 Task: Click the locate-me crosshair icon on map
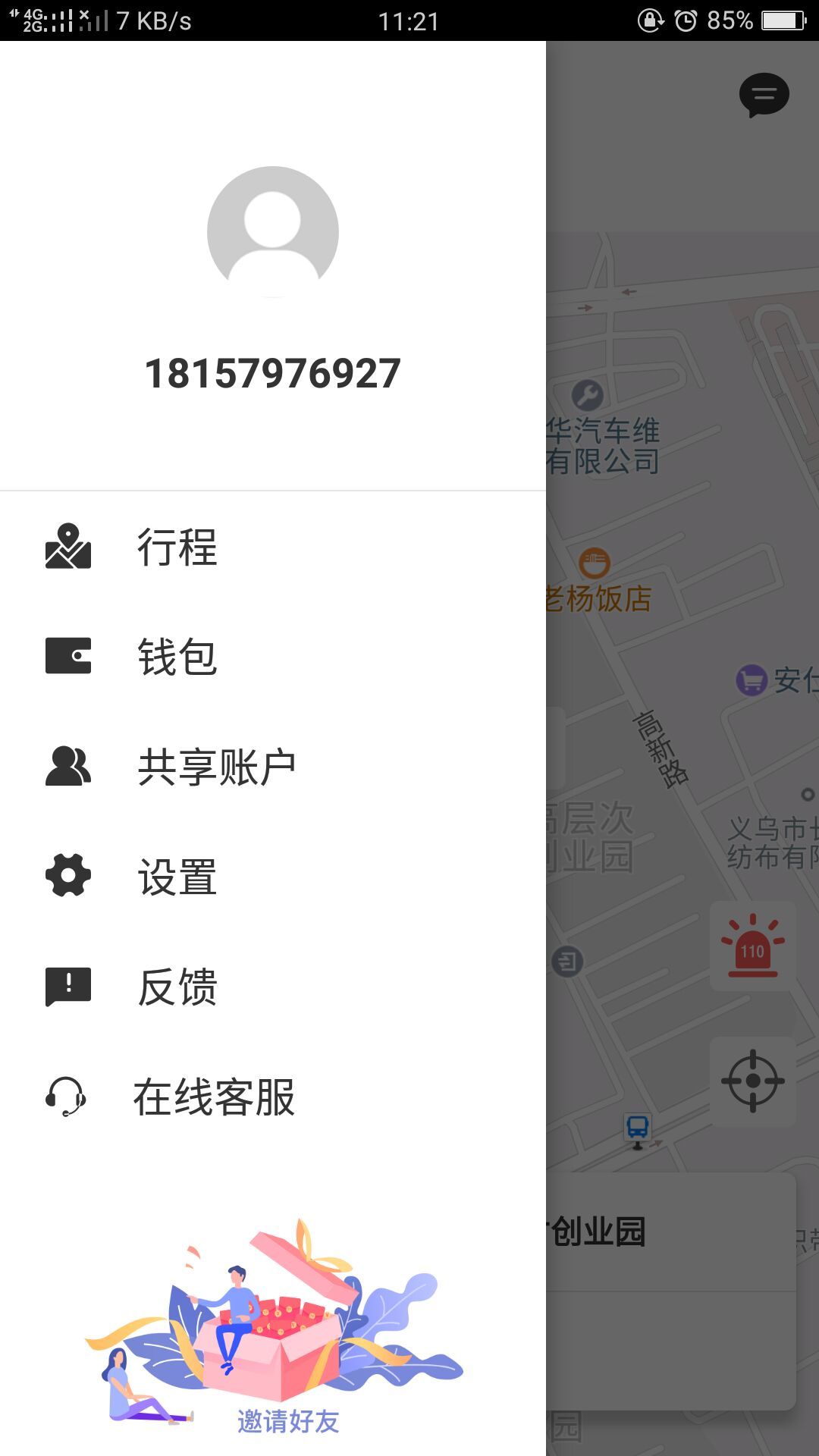click(x=752, y=1081)
